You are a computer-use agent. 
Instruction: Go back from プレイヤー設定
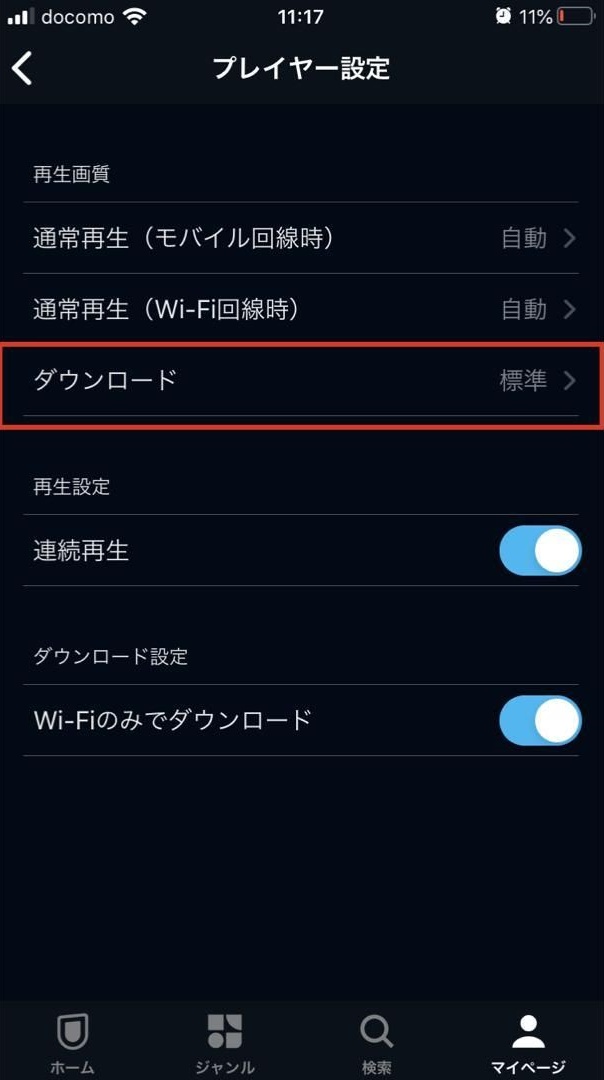coord(22,68)
